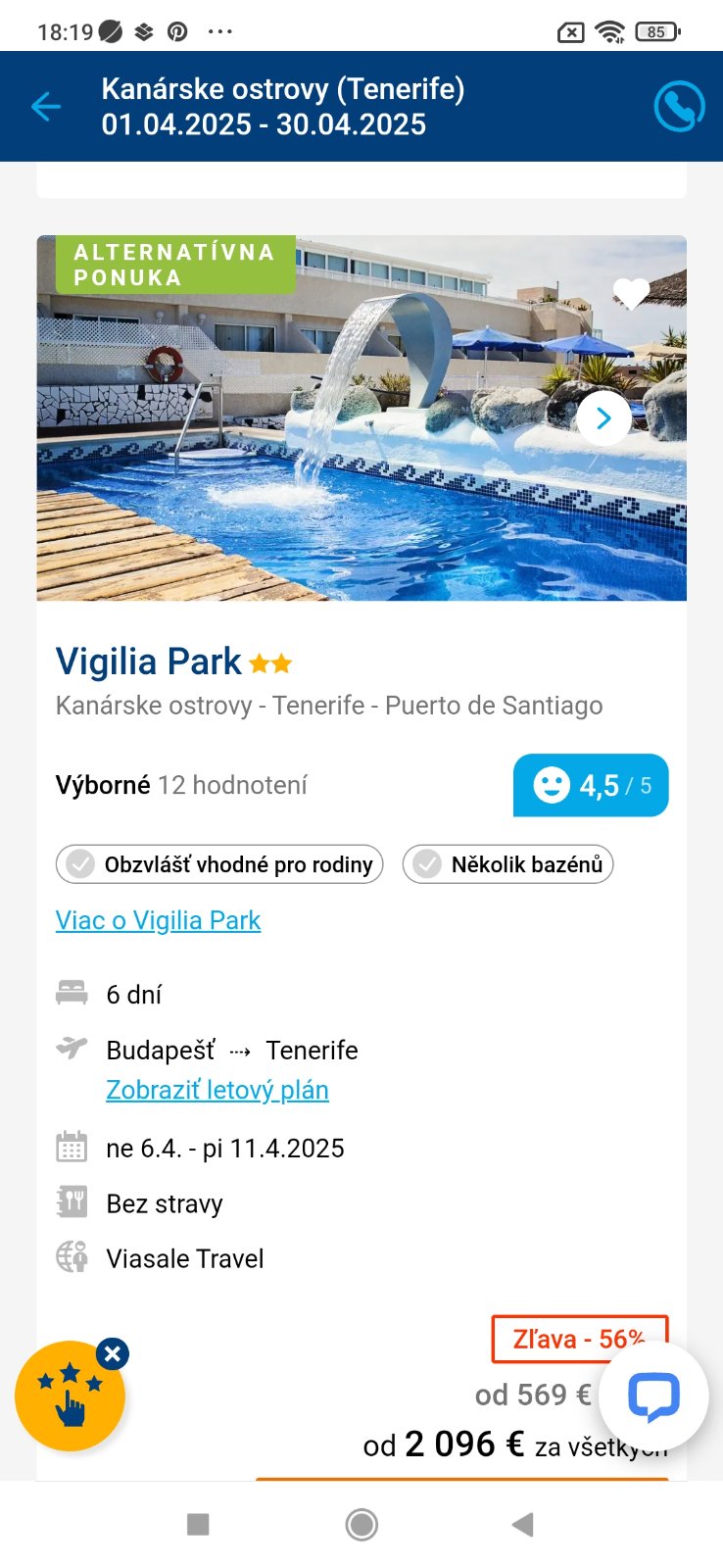Screen dimensions: 723x1568
Task: Open recent apps from navigation bar
Action: [x=198, y=1524]
